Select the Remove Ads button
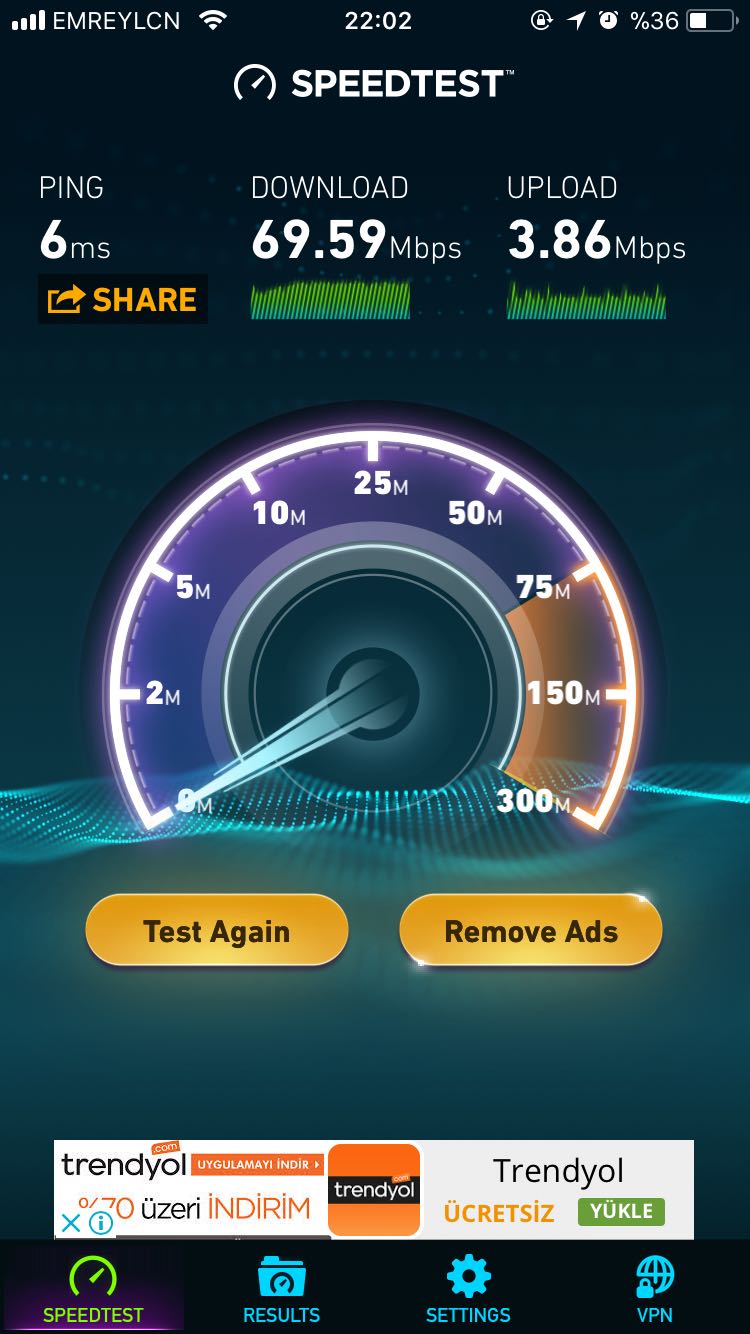This screenshot has width=750, height=1334. tap(531, 931)
